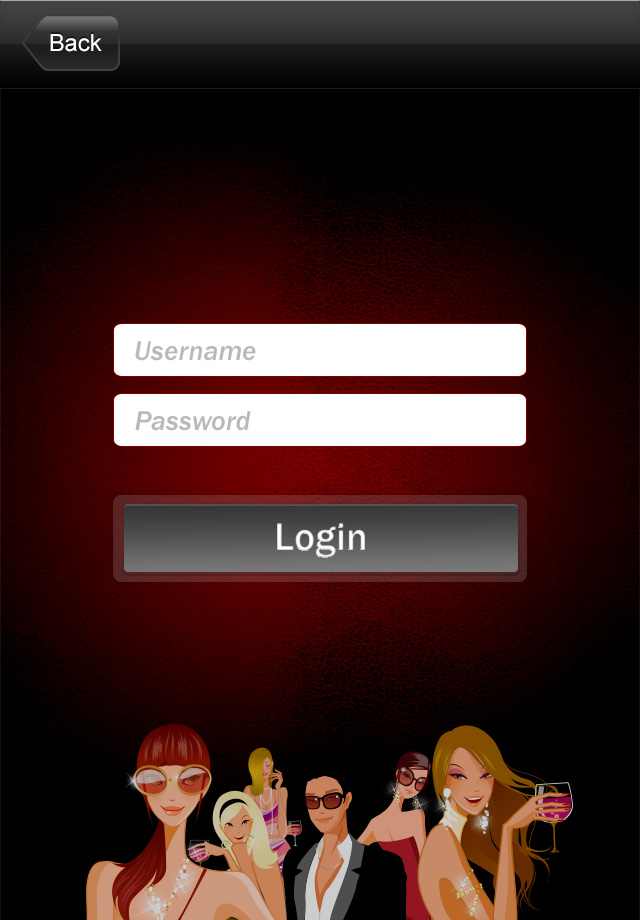Focus the Password field

point(320,420)
